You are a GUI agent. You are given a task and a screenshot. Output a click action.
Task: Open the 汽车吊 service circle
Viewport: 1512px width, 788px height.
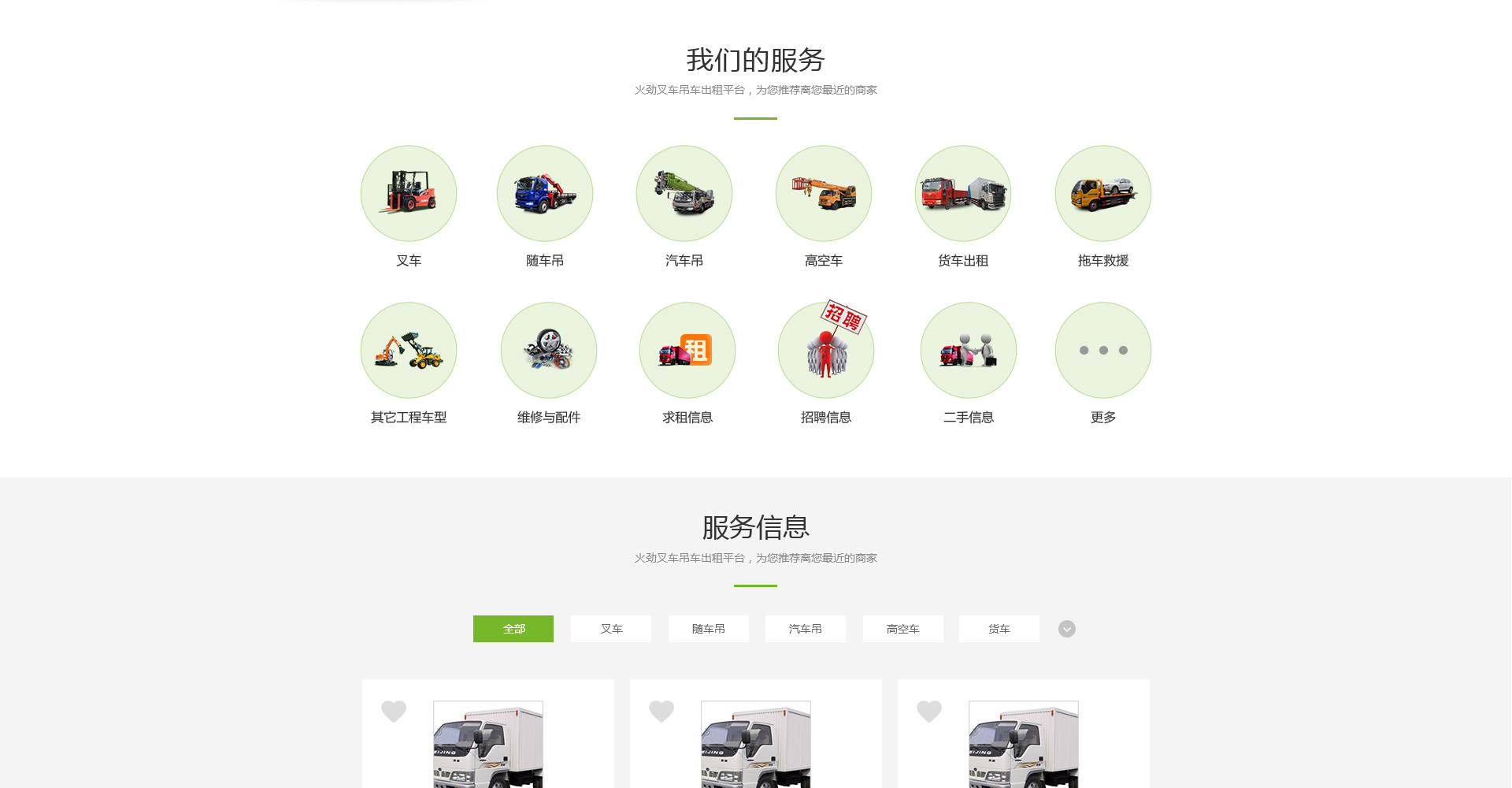(684, 194)
